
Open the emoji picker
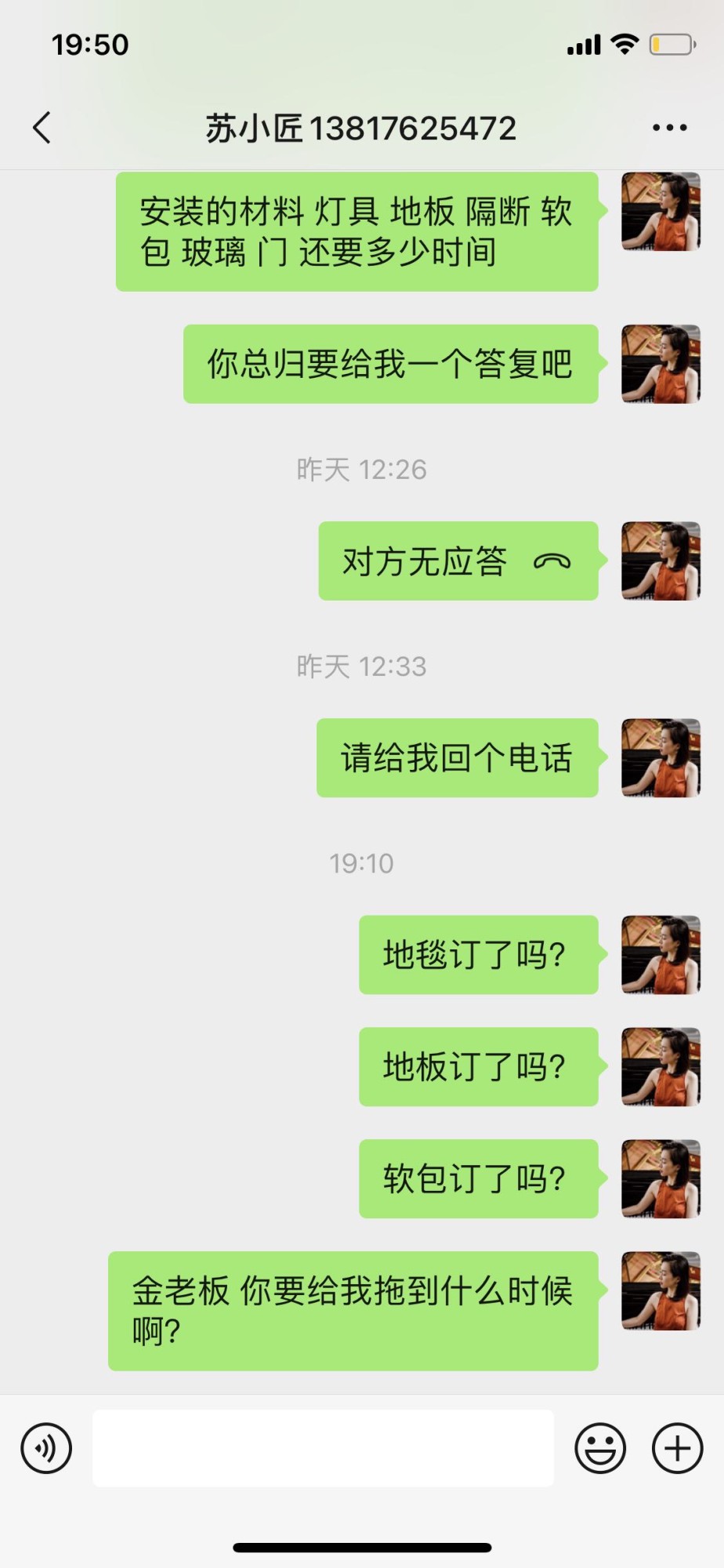600,1448
